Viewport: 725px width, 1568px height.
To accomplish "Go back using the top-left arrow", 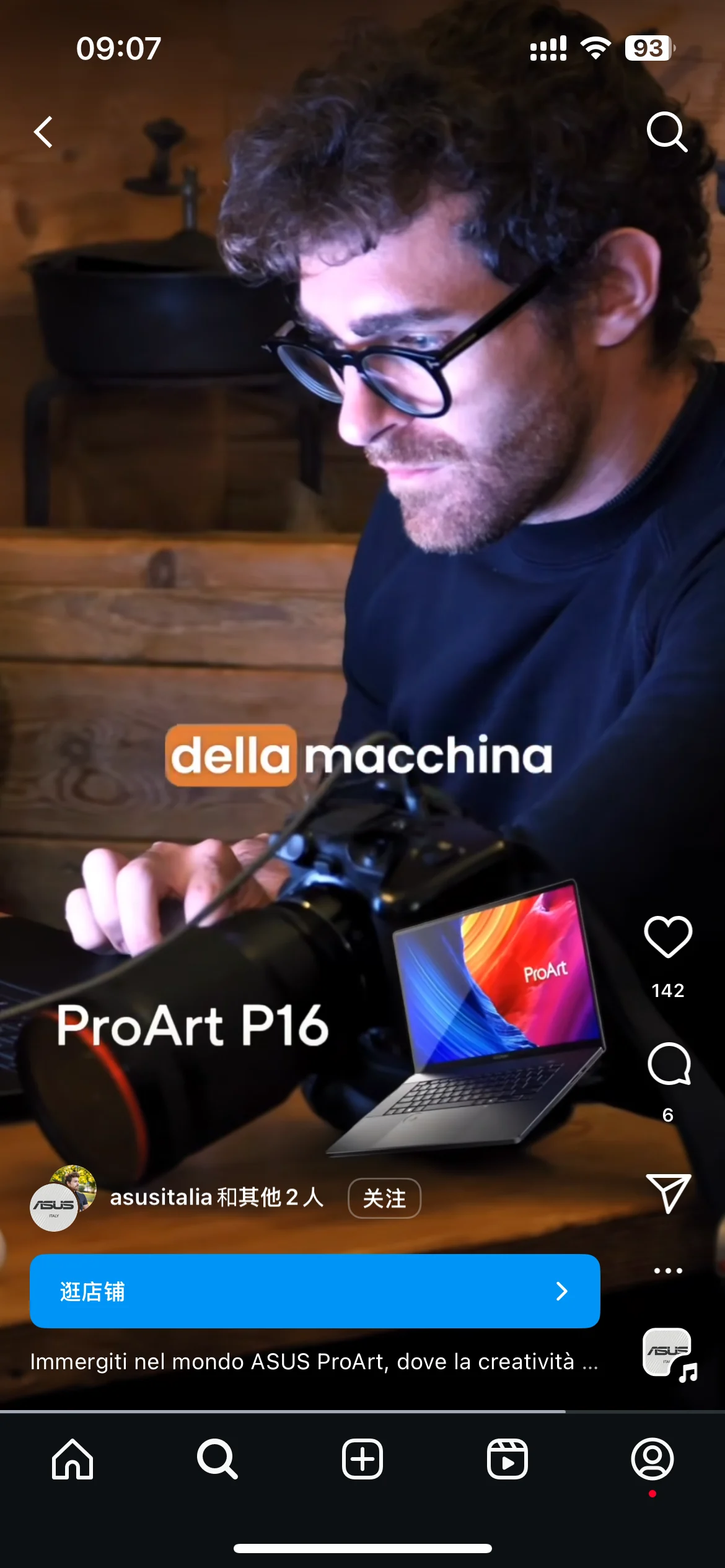I will pos(43,132).
